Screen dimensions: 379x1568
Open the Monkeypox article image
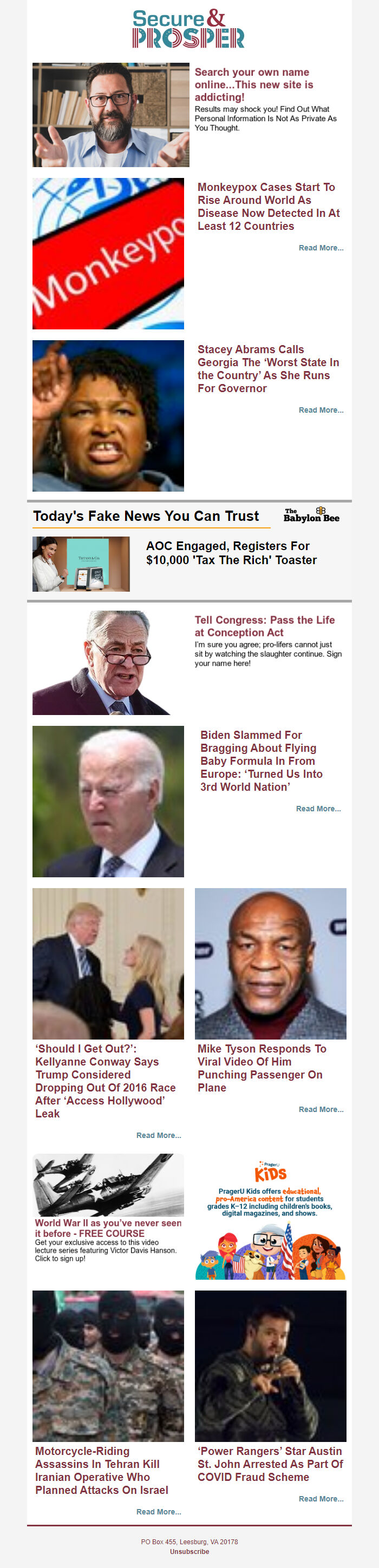coord(108,253)
